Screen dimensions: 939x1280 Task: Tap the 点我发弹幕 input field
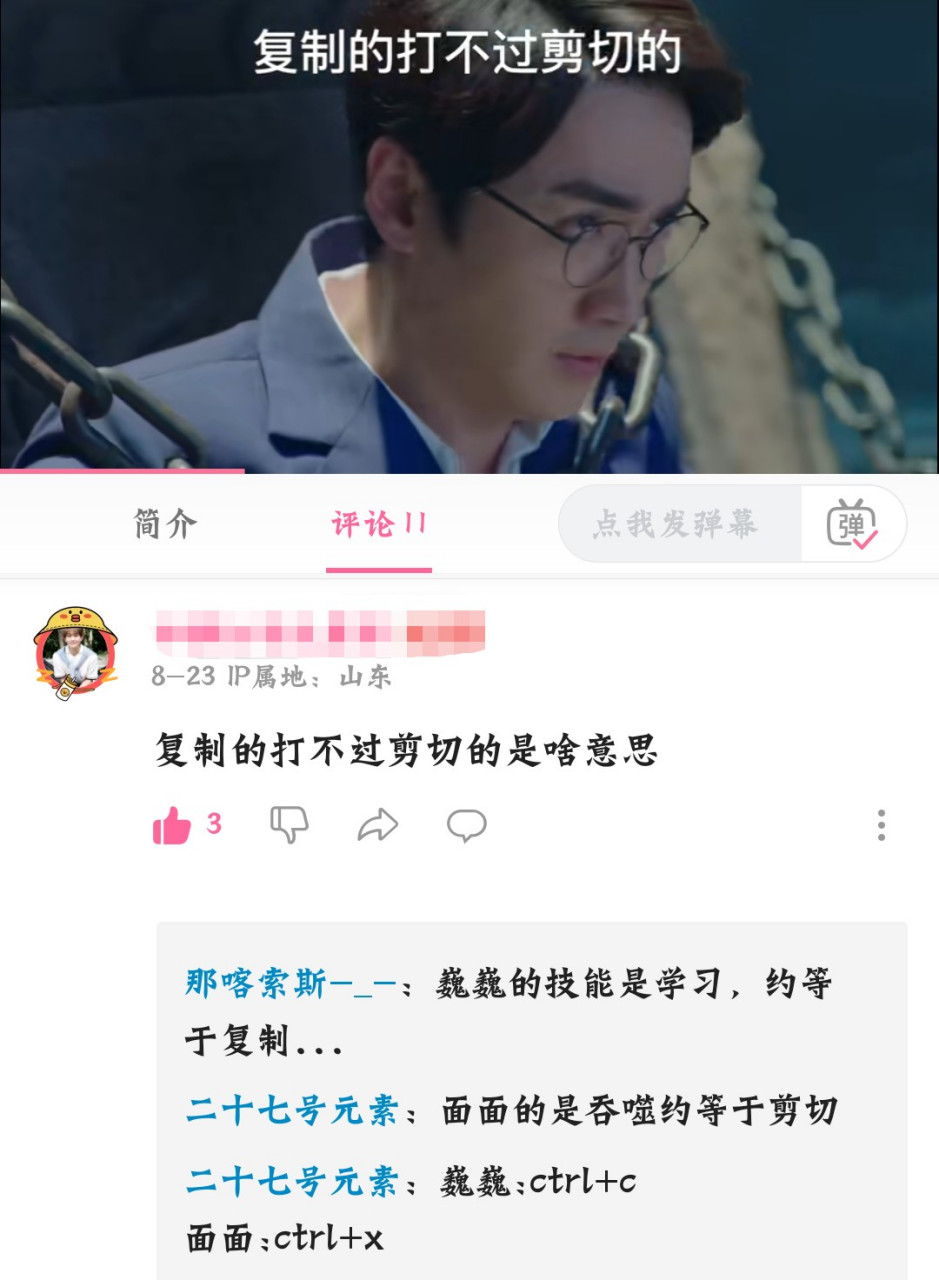680,523
